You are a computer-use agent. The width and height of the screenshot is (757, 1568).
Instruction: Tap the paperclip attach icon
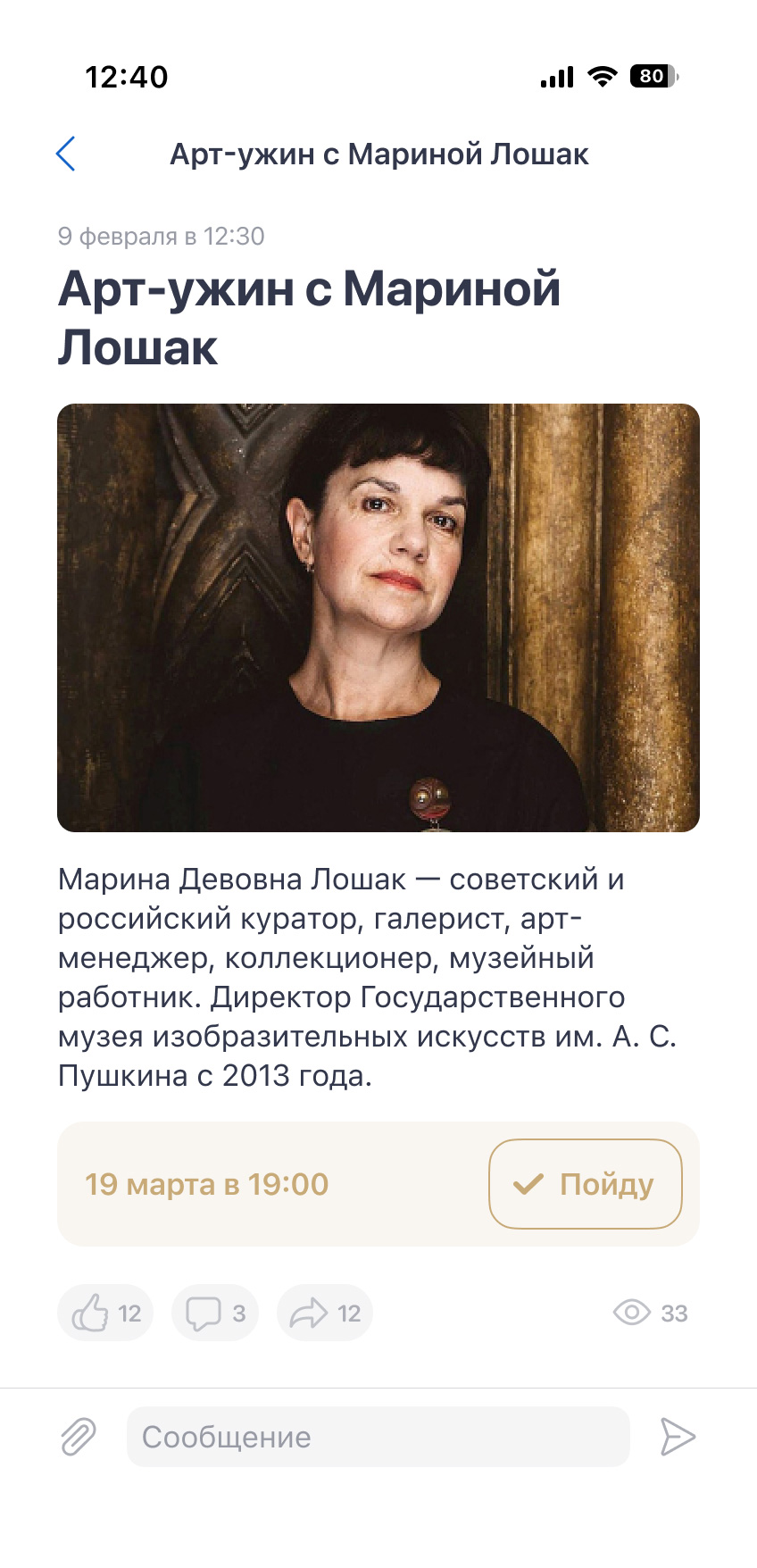pyautogui.click(x=79, y=1437)
